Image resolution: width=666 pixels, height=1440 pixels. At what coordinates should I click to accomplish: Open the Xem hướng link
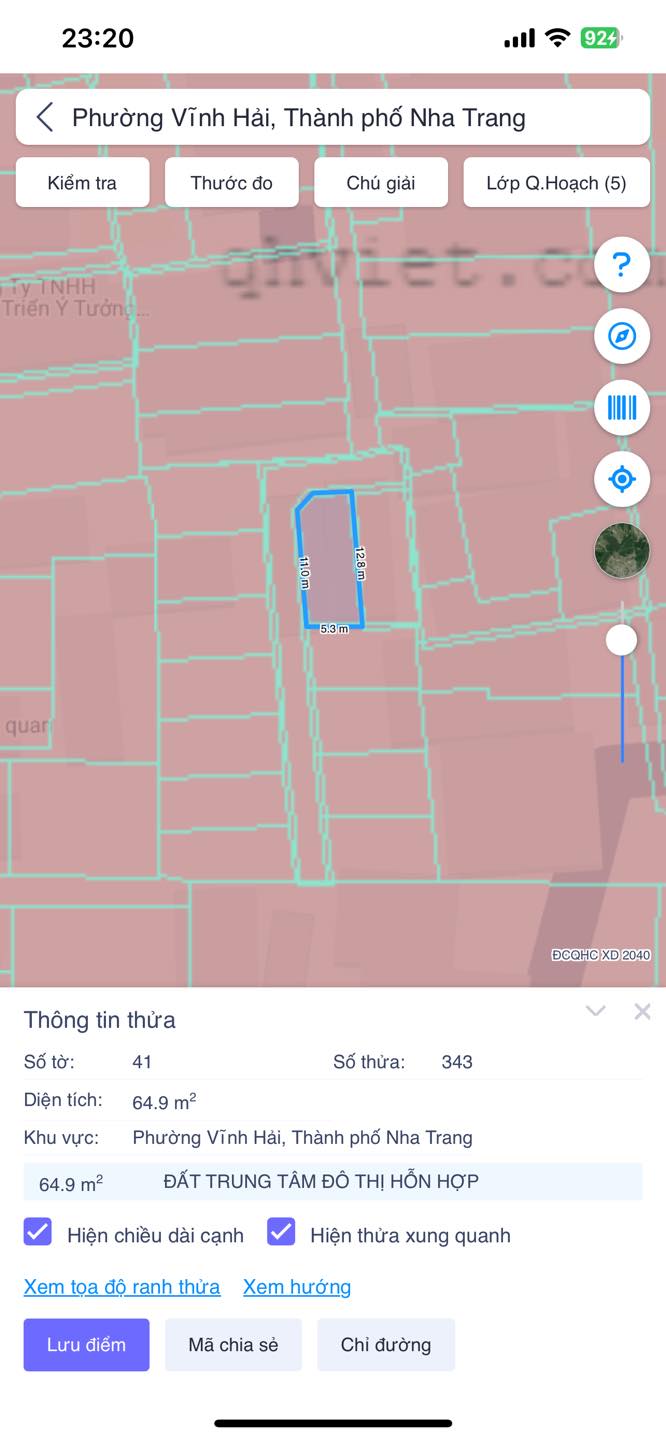pos(297,1287)
